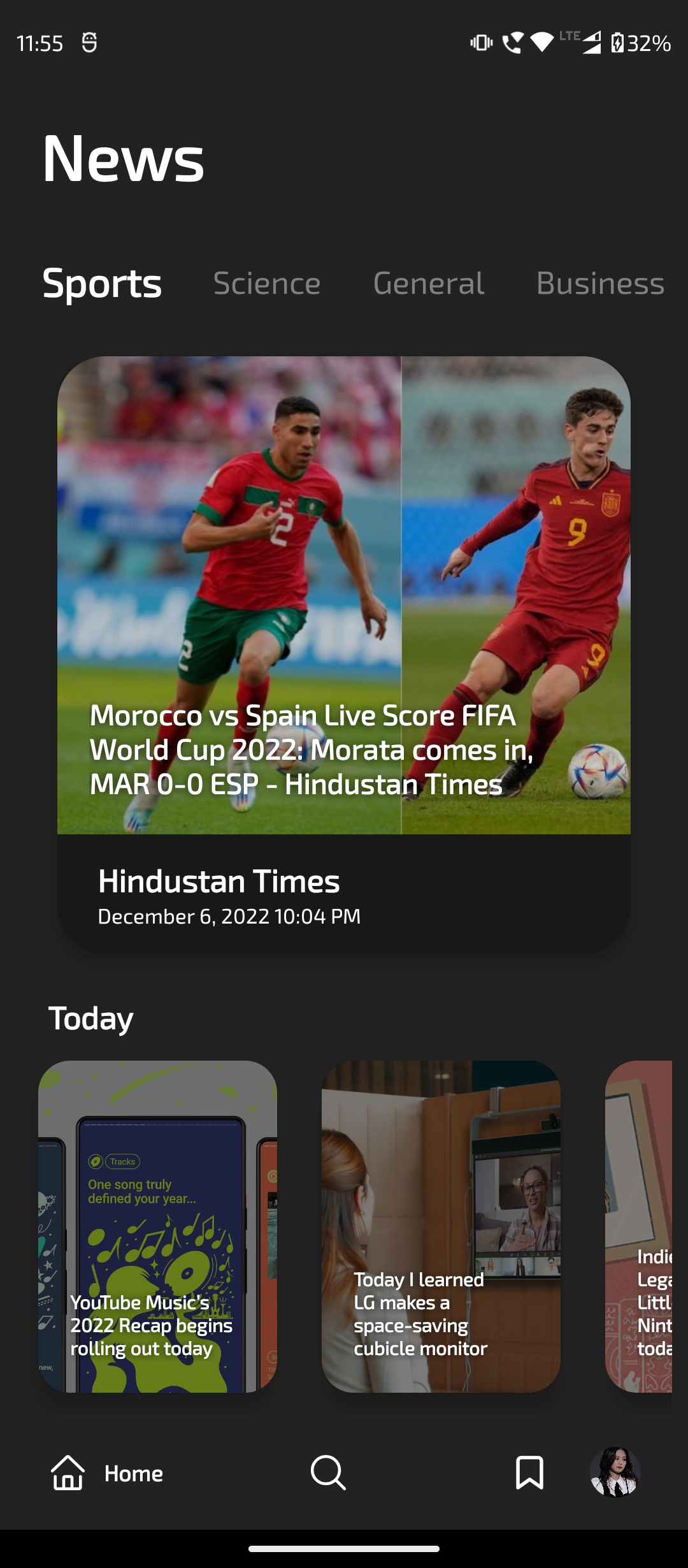Switch to the Science category tab
Viewport: 688px width, 1568px height.
tap(266, 283)
